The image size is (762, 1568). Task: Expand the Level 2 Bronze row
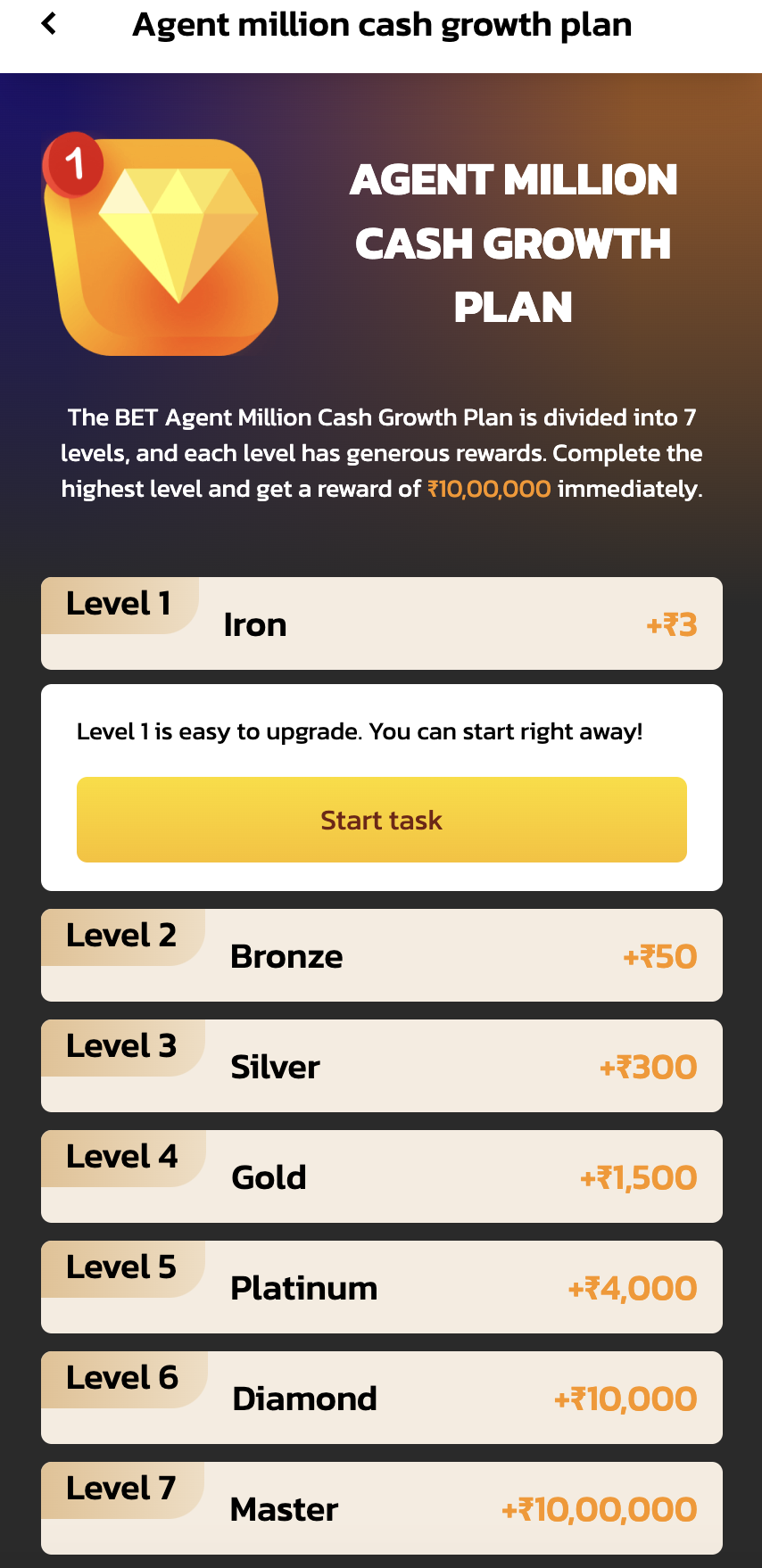point(381,955)
